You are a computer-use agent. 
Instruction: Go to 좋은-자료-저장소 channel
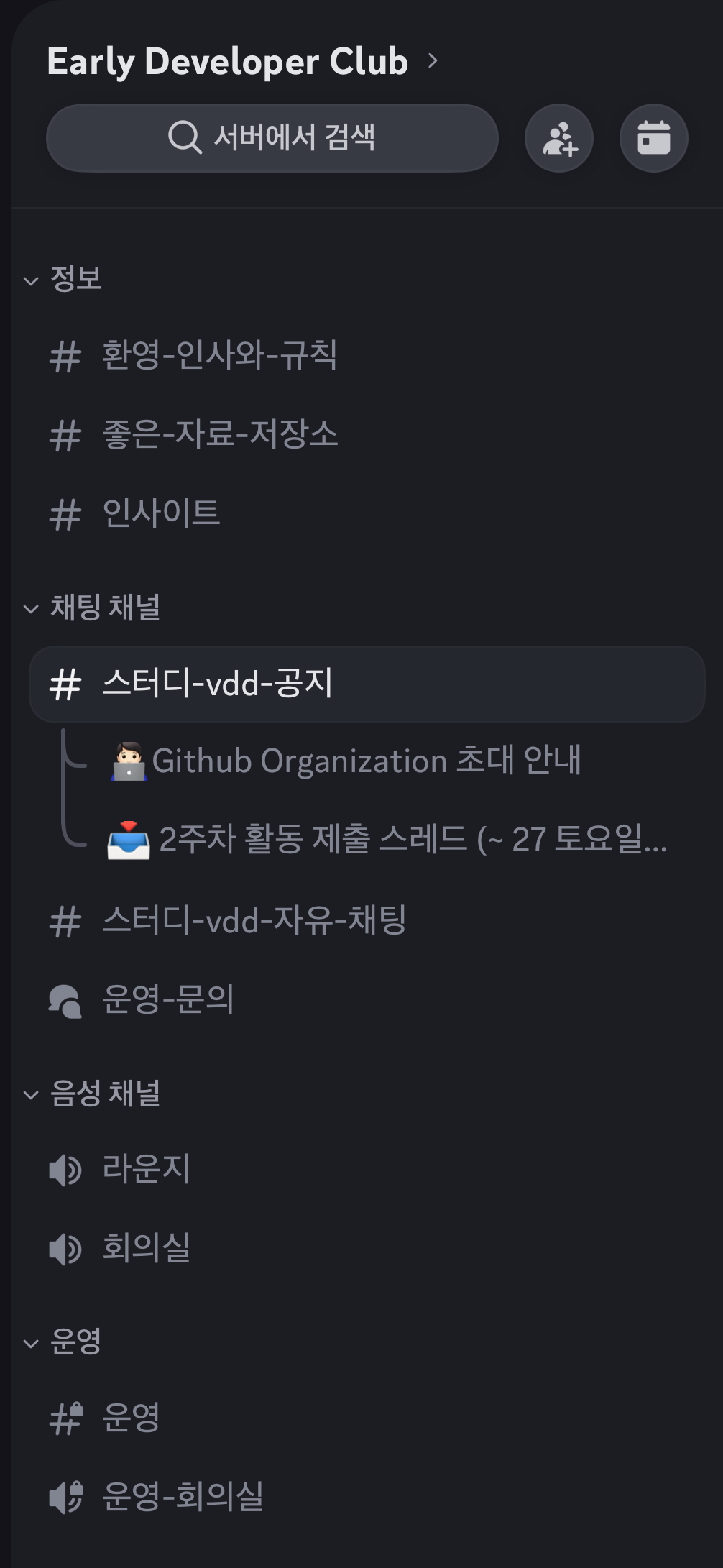click(218, 435)
